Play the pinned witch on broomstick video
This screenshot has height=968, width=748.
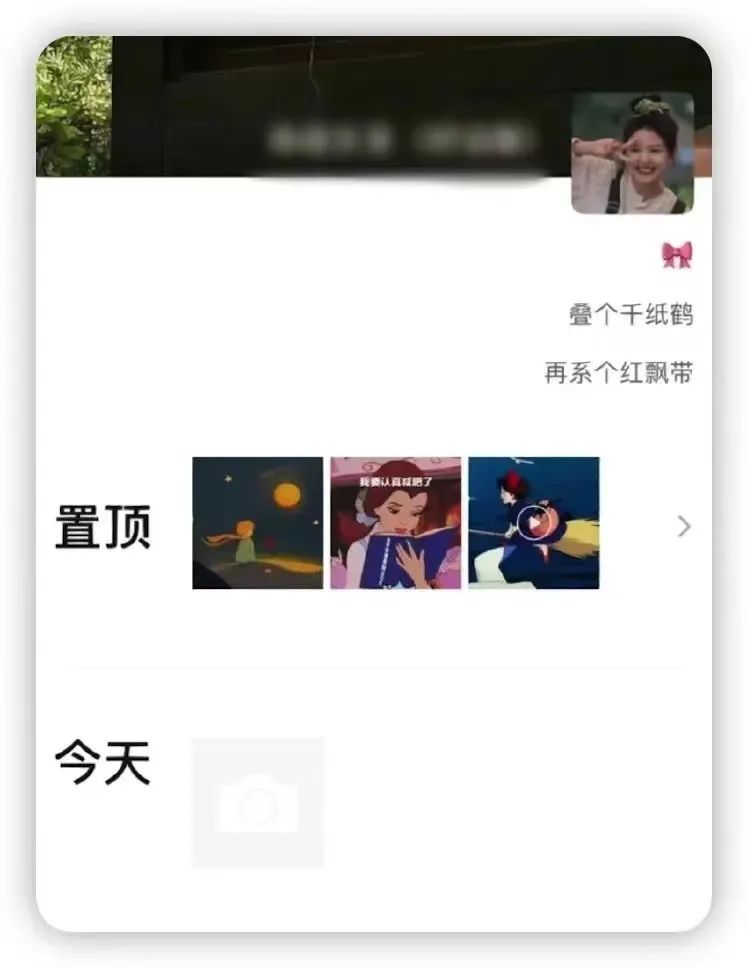tap(534, 523)
